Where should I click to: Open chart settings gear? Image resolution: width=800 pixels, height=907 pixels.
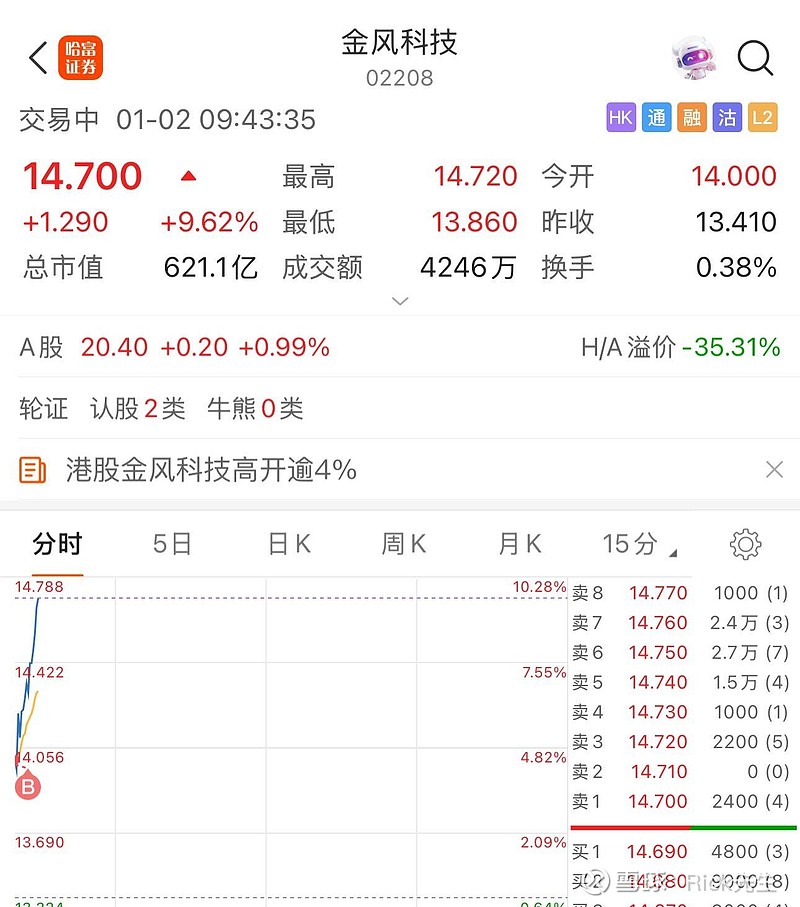746,544
